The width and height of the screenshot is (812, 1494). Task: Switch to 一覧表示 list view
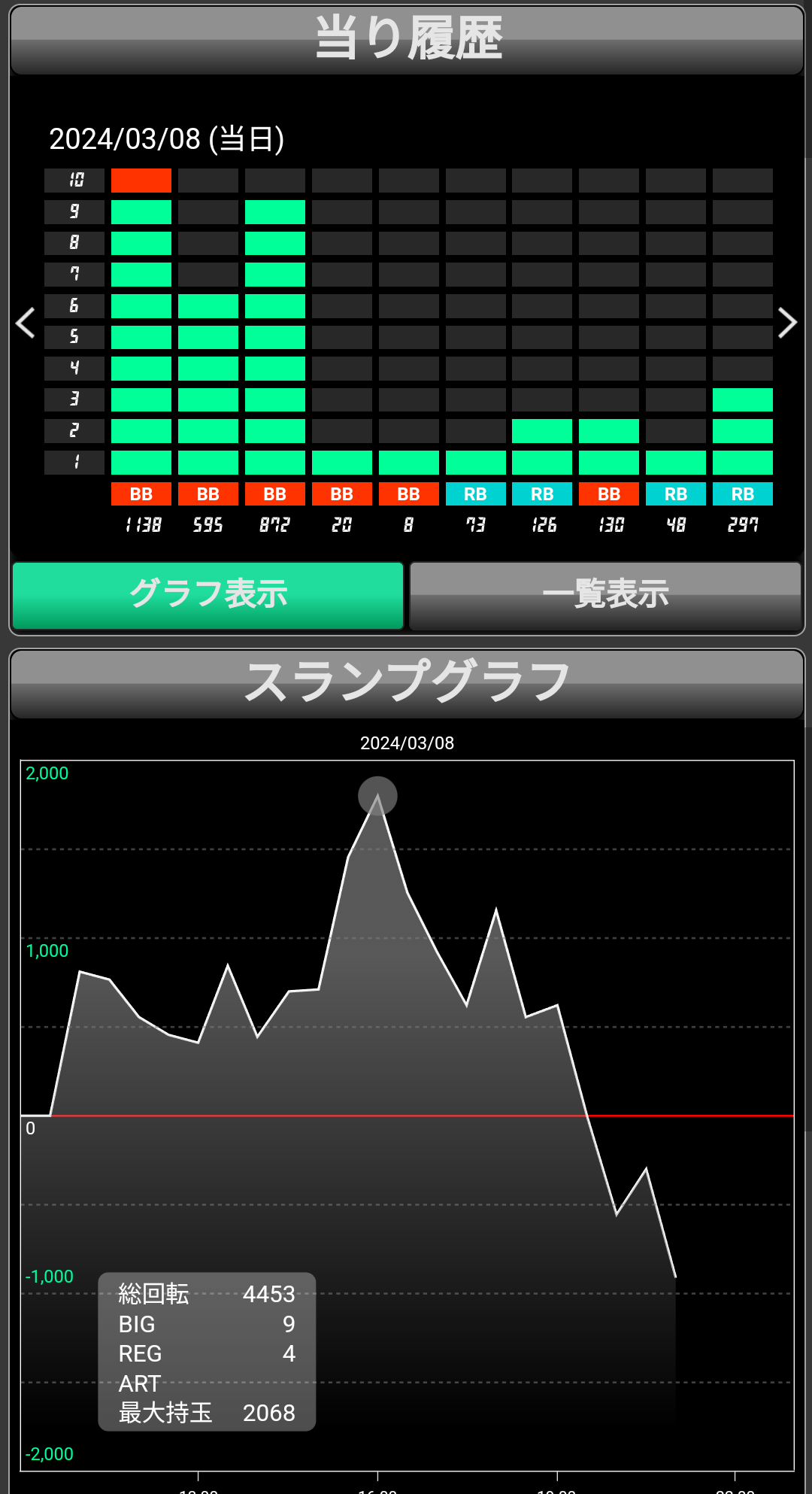coord(605,595)
